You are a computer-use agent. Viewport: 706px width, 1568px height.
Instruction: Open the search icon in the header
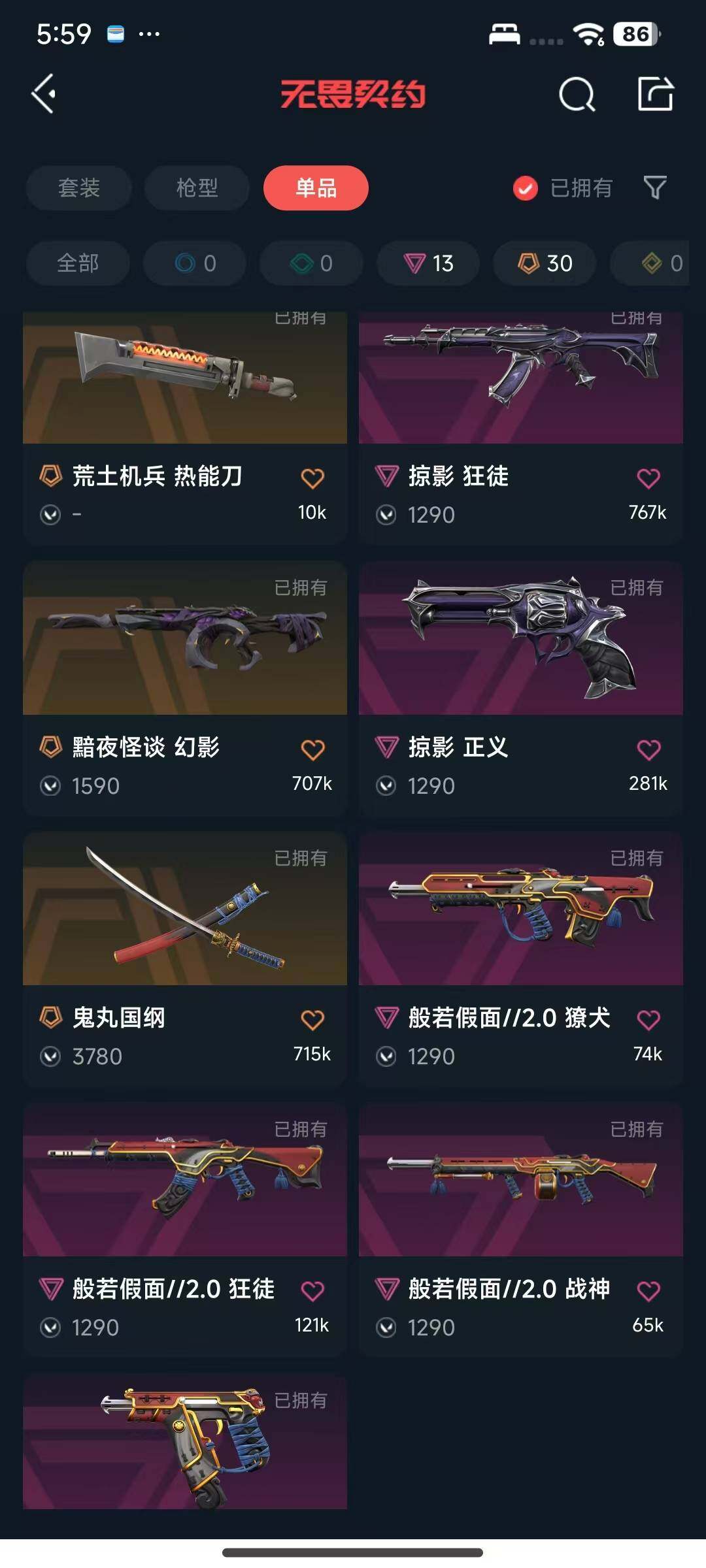pos(577,95)
